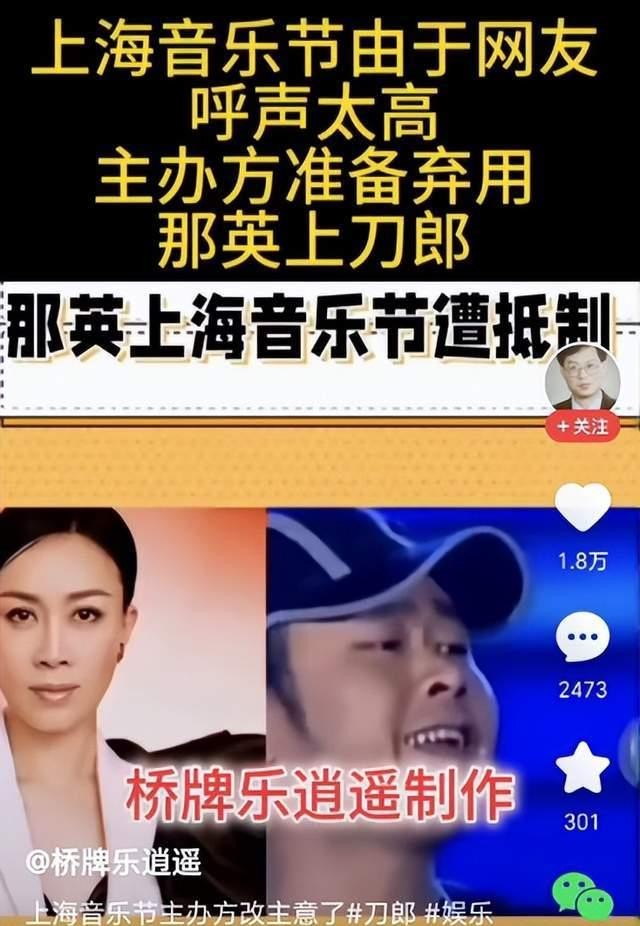Image resolution: width=640 pixels, height=926 pixels.
Task: Open the @桥牌乐逍遥 username link
Action: coord(113,862)
